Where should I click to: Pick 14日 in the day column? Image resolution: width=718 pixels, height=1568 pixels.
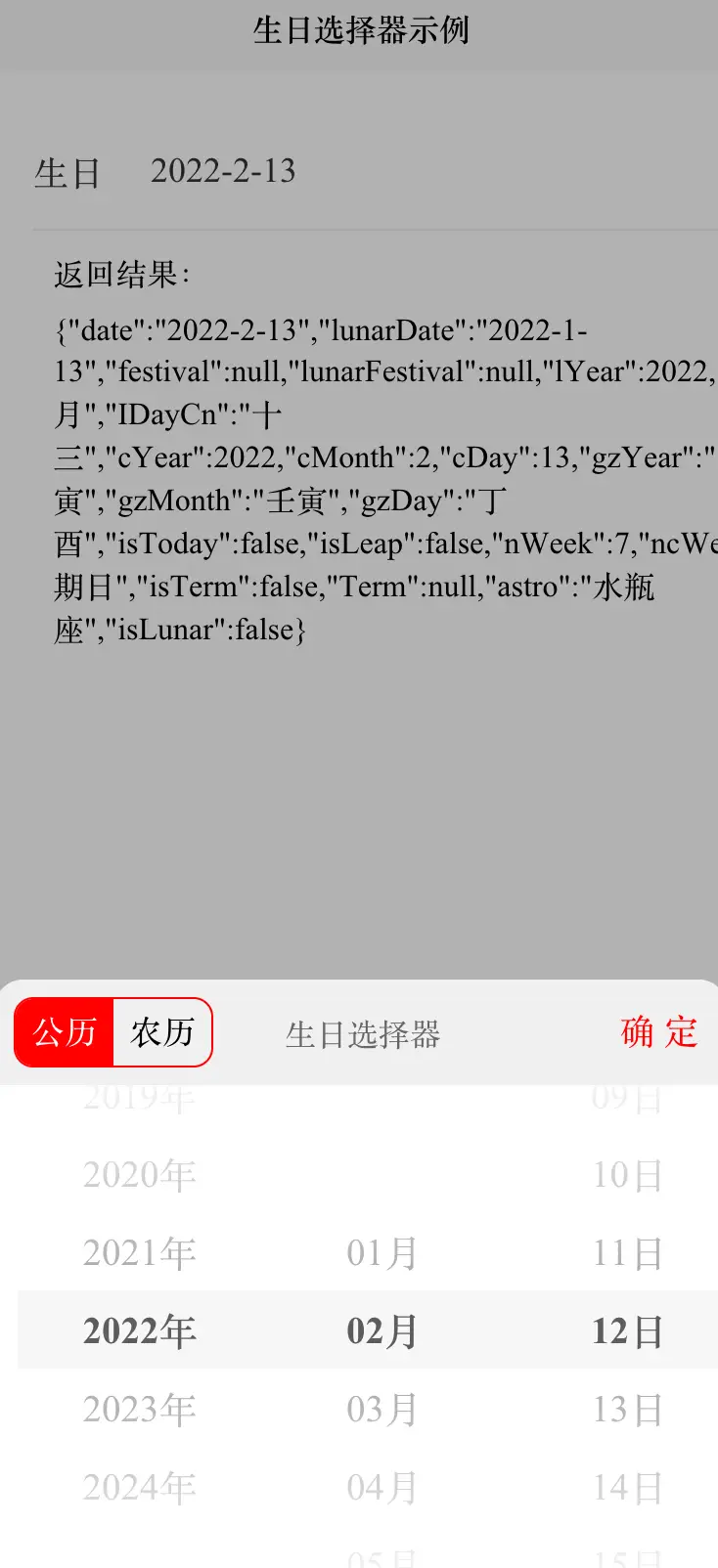(x=627, y=1487)
